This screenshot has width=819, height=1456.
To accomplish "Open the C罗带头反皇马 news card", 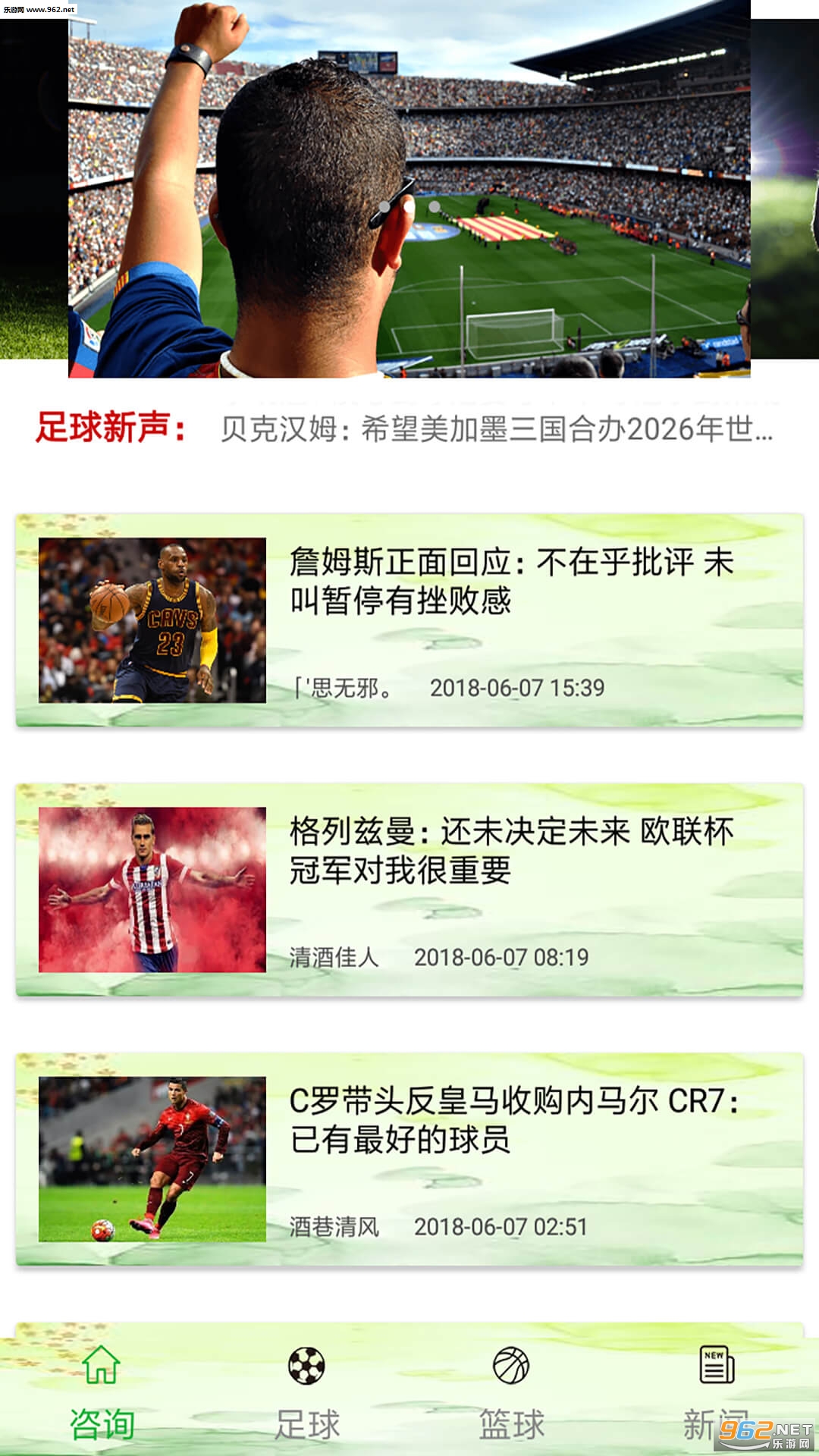I will point(409,1159).
